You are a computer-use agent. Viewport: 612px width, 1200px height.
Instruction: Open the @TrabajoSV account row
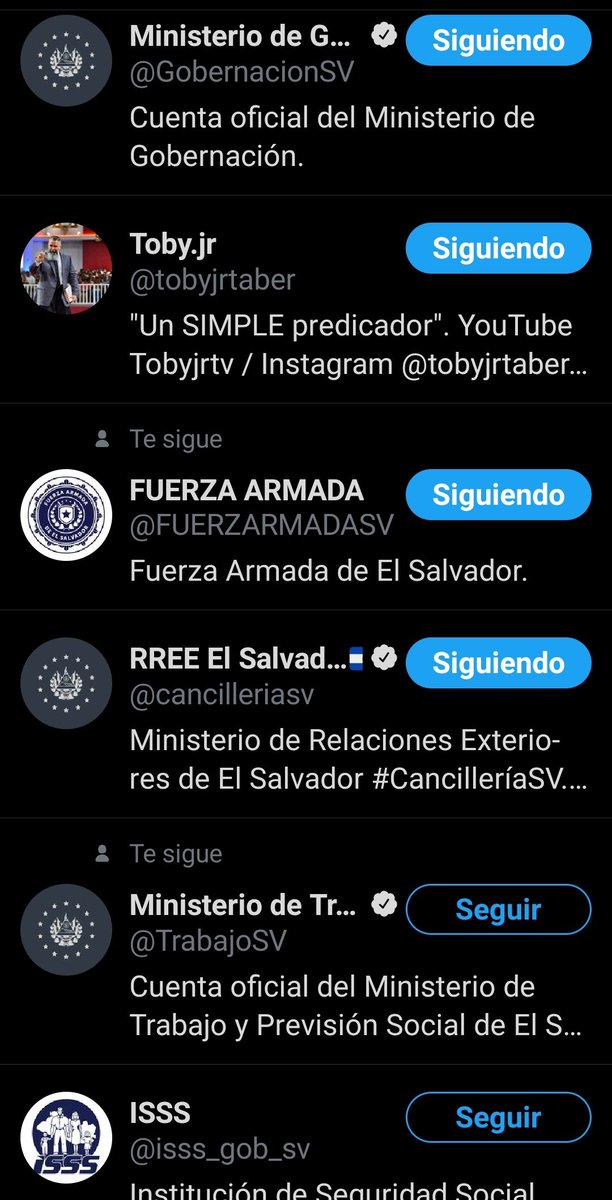tap(306, 941)
